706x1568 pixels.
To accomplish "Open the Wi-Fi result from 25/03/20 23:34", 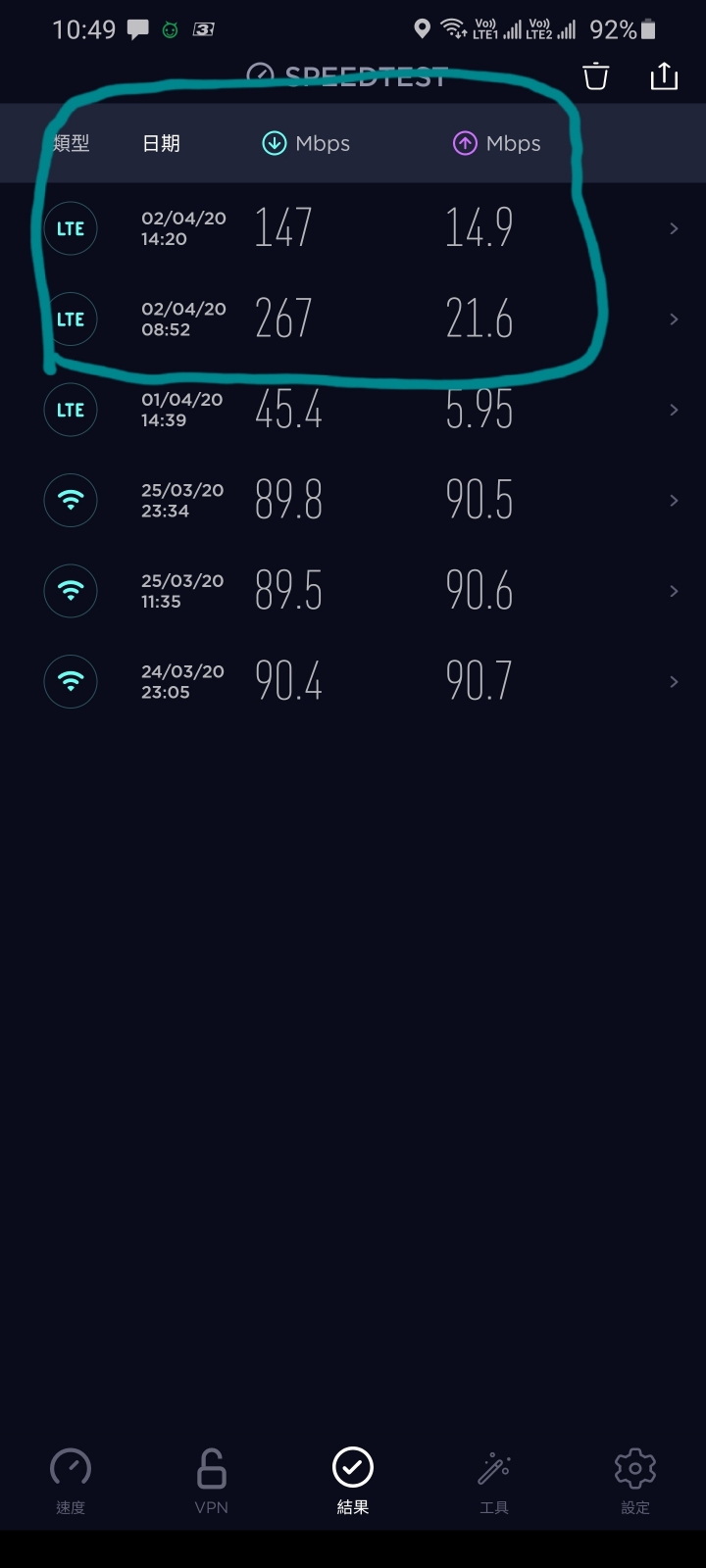I will (x=353, y=500).
